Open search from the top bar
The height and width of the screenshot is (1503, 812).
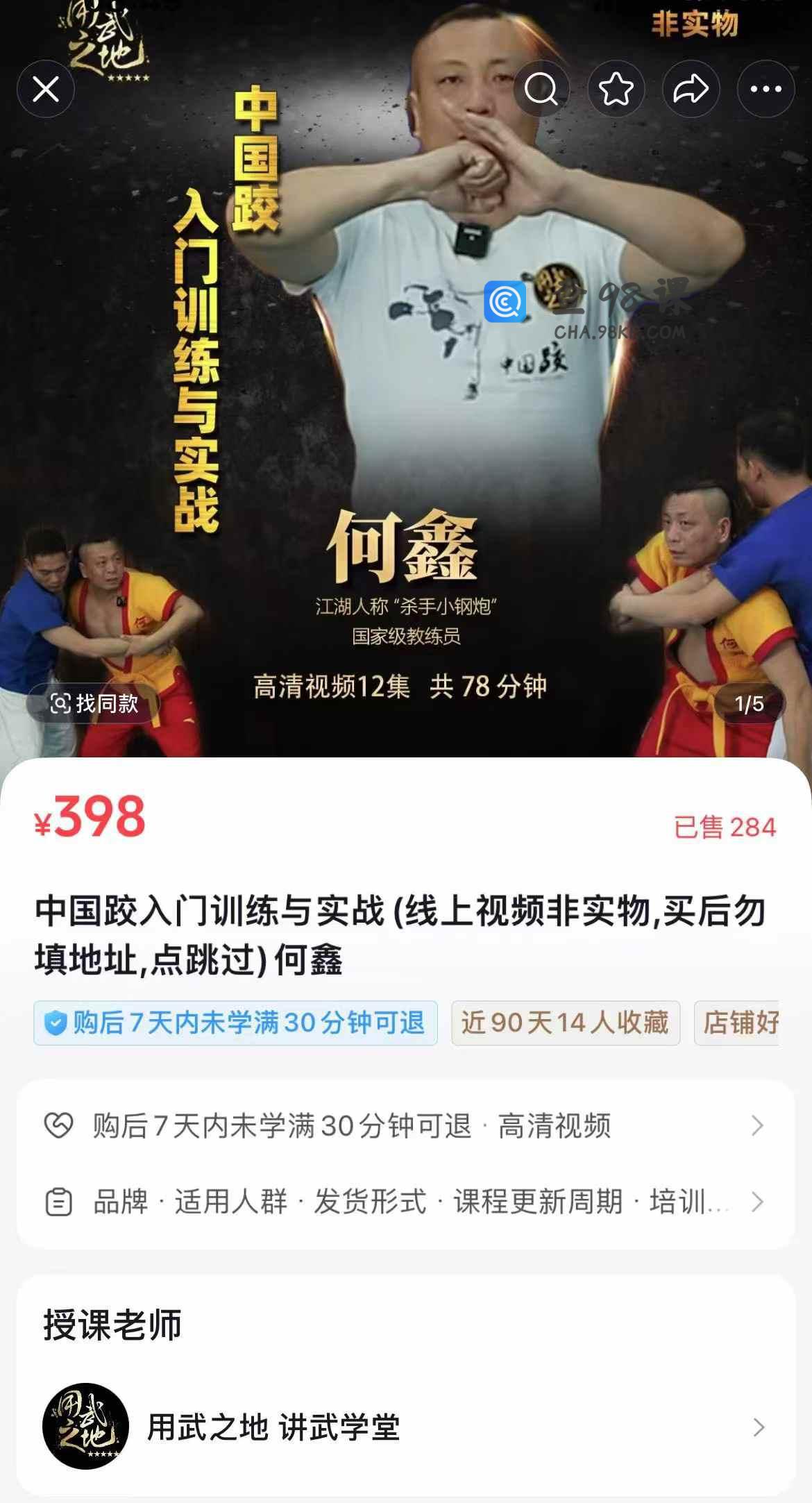coord(541,89)
